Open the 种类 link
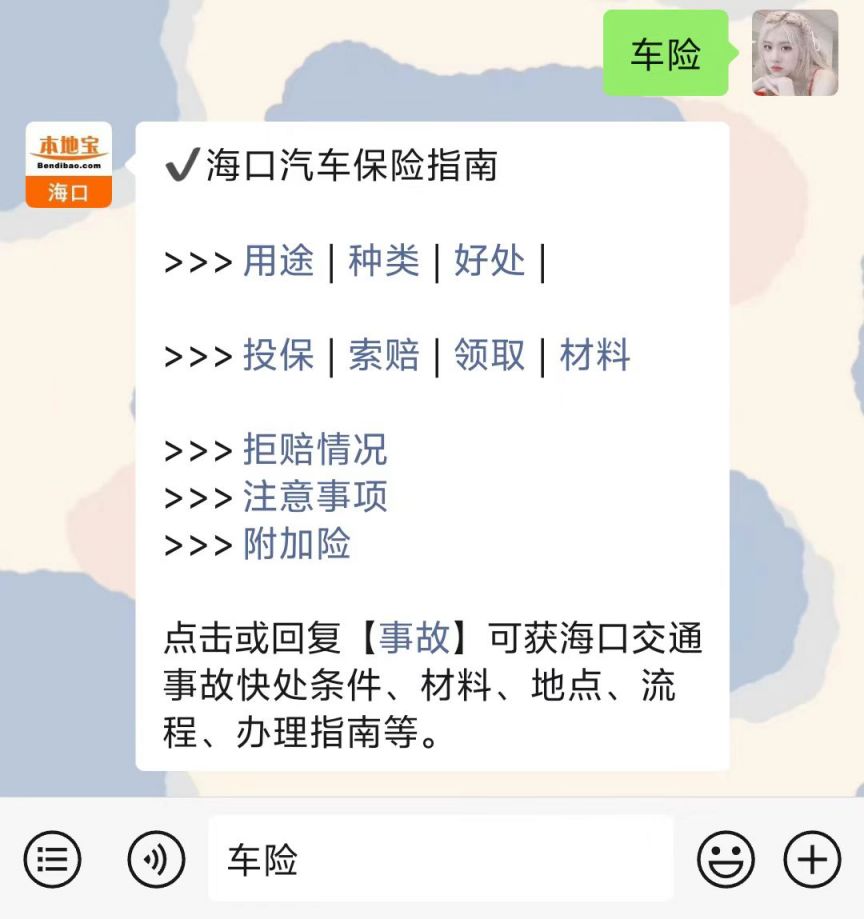 pyautogui.click(x=383, y=261)
